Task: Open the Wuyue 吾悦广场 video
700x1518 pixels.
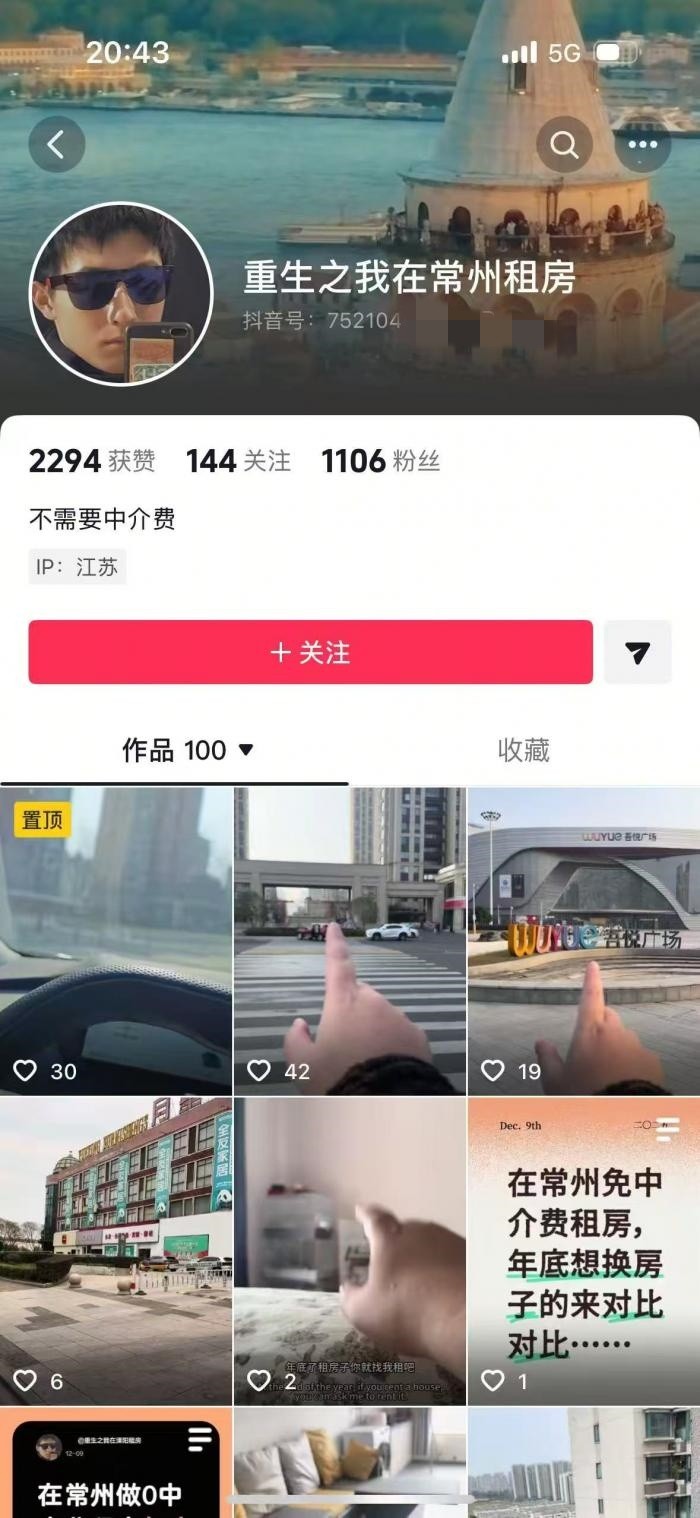Action: pyautogui.click(x=584, y=940)
